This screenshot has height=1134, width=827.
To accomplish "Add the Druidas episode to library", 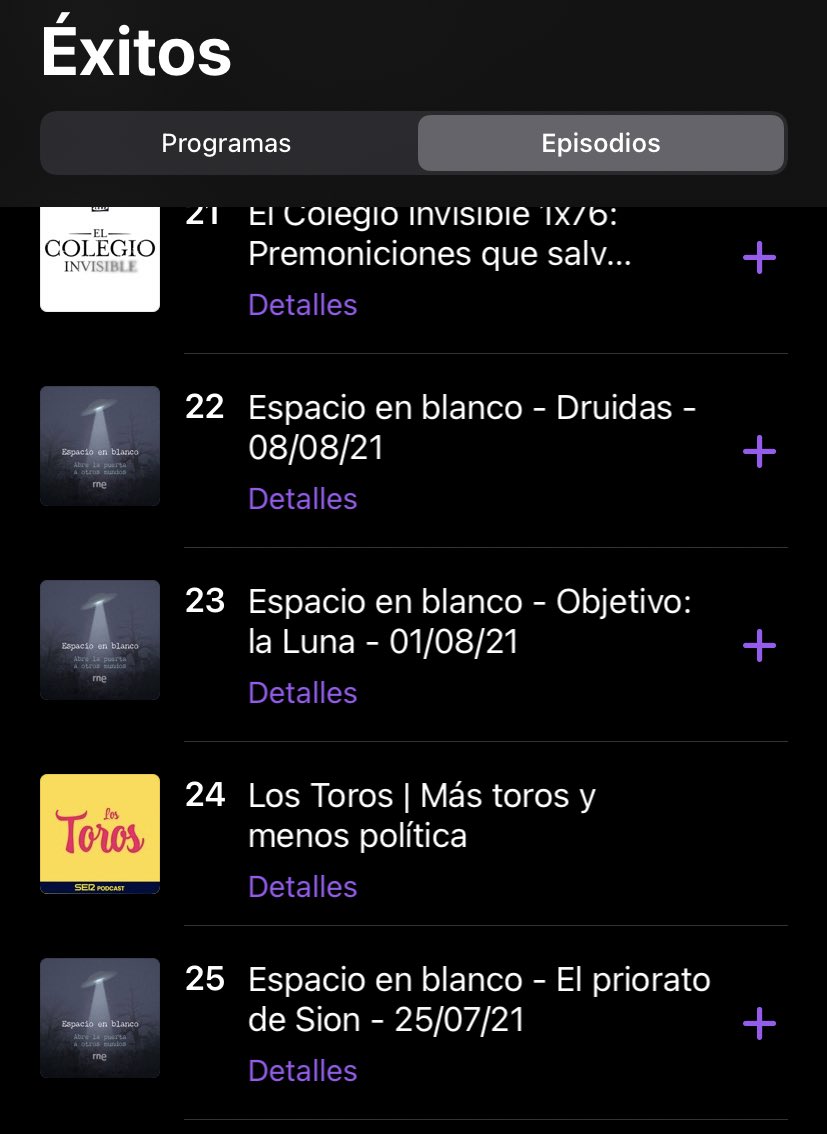I will pos(759,452).
